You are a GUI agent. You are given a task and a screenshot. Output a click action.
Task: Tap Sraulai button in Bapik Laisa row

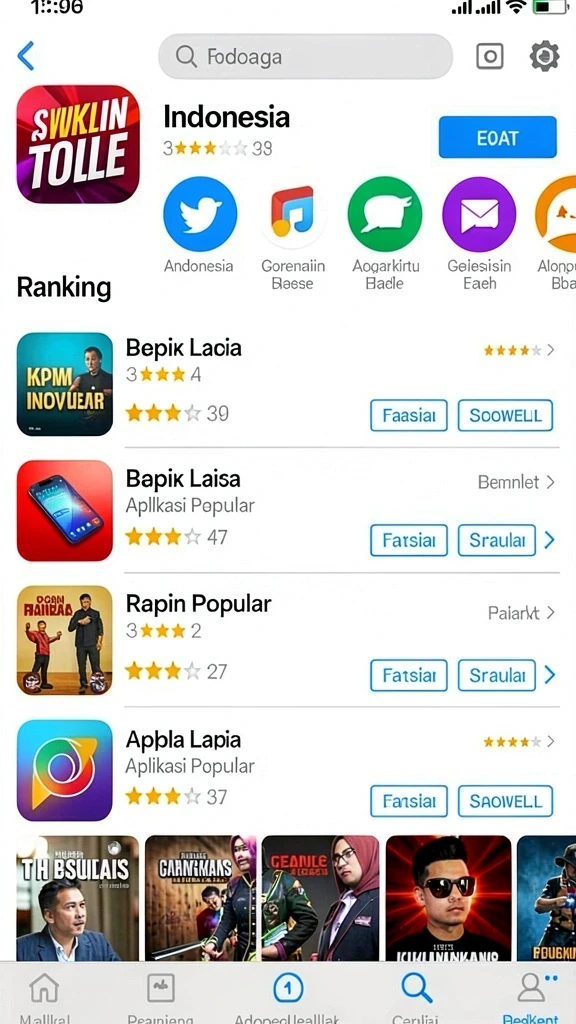497,540
